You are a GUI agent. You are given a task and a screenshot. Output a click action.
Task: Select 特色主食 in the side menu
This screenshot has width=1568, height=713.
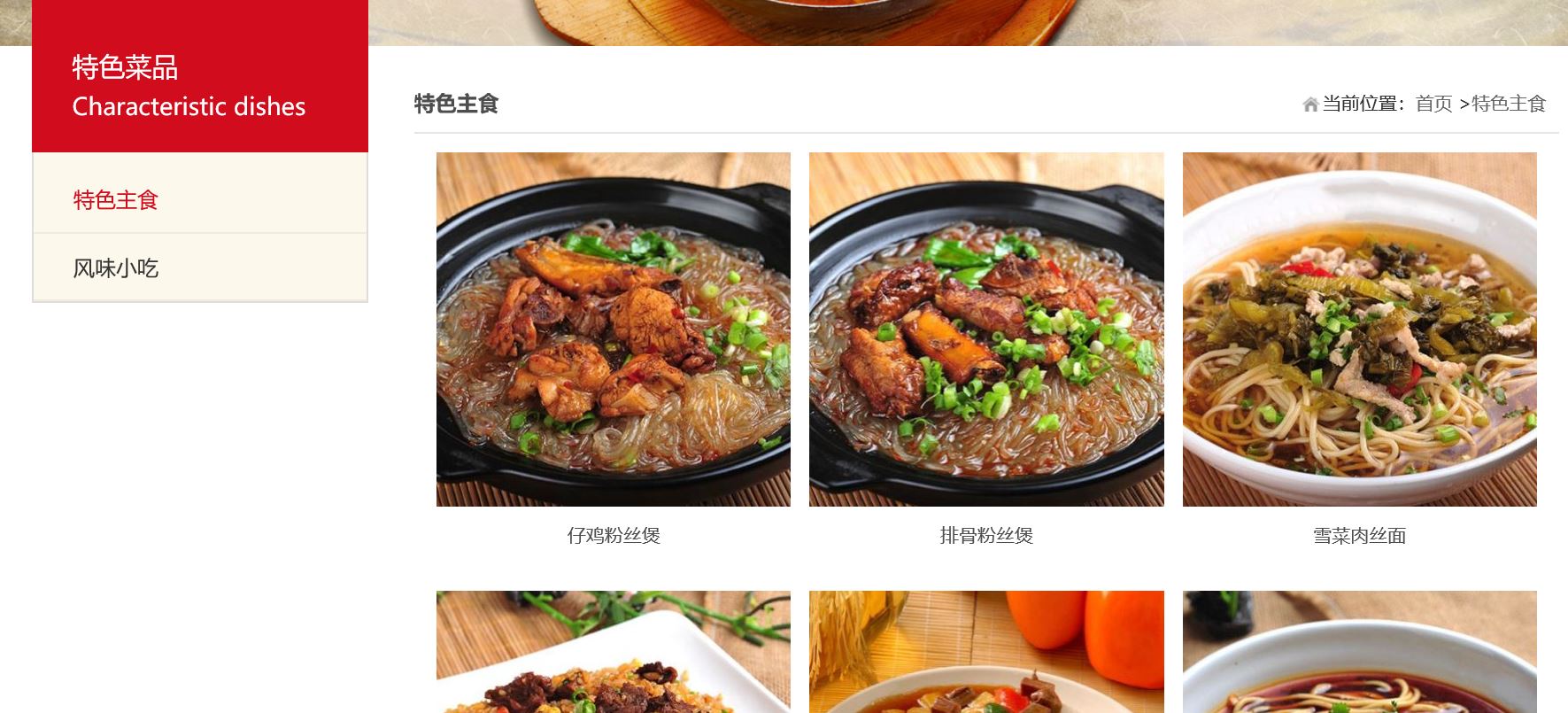coord(116,200)
